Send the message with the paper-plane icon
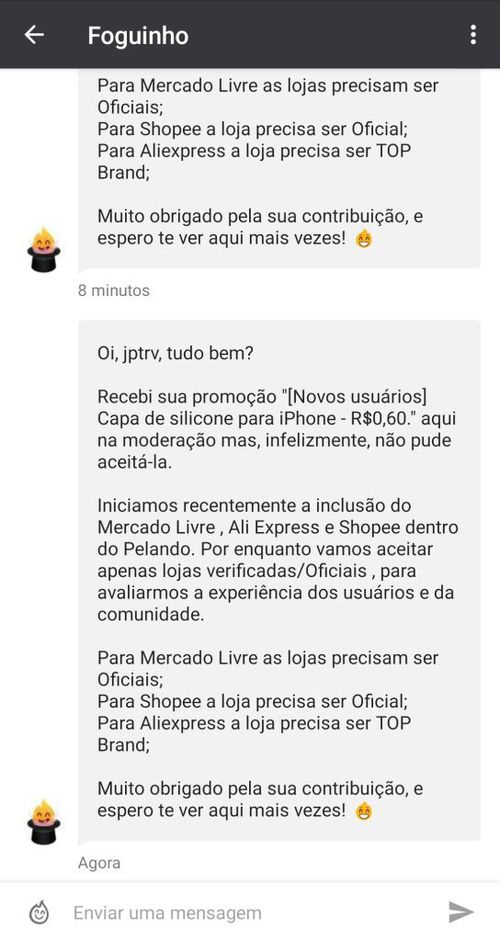Viewport: 500px width, 941px height. point(461,912)
